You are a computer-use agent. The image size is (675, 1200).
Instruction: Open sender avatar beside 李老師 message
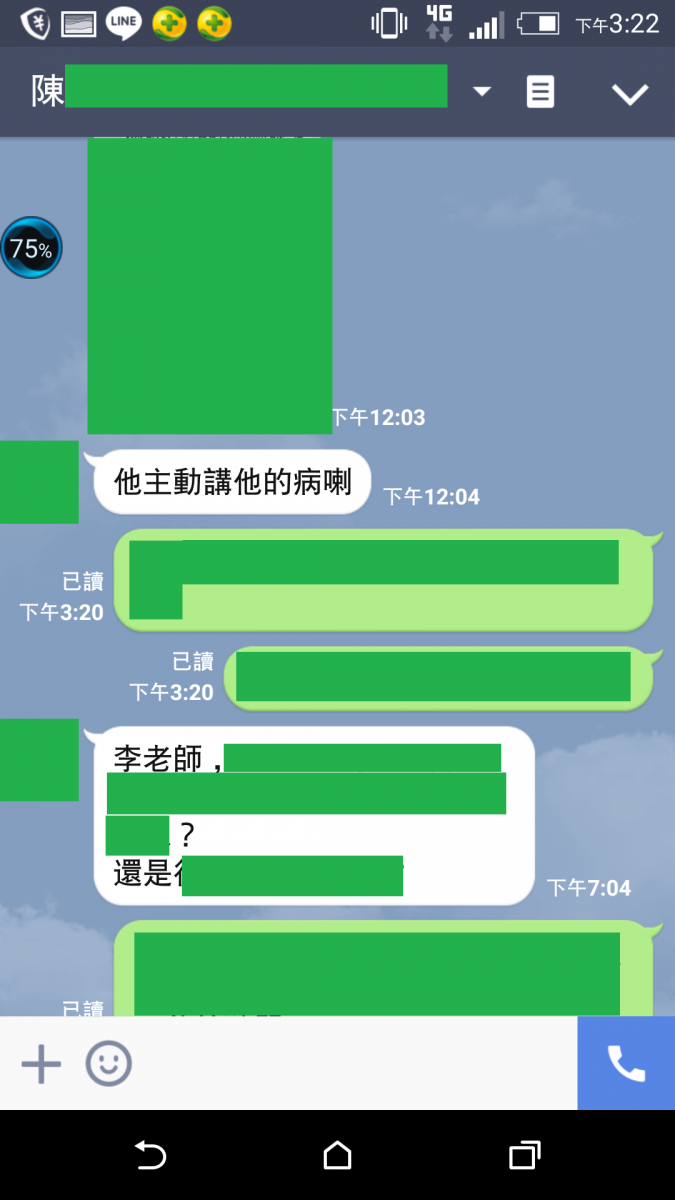39,760
